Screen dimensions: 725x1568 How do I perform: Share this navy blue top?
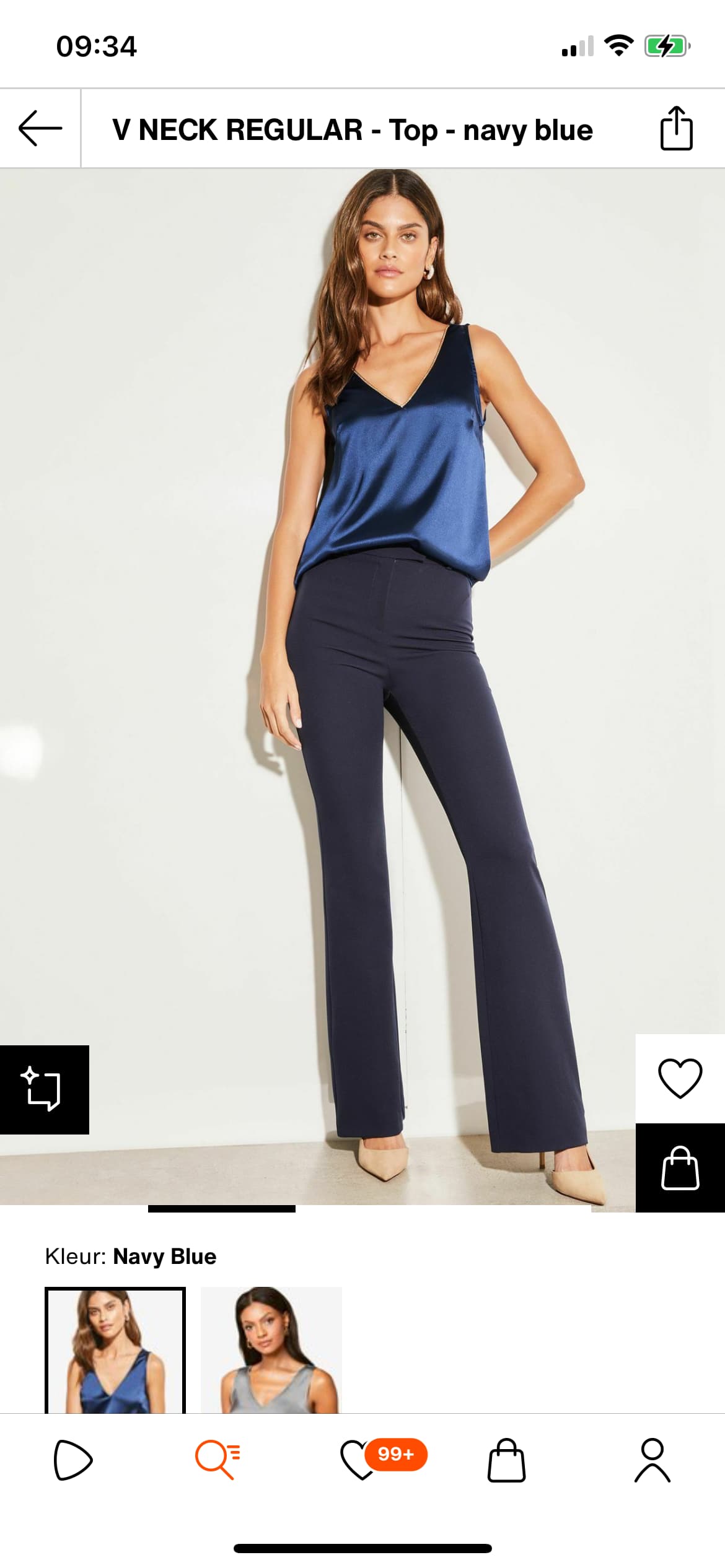[676, 128]
